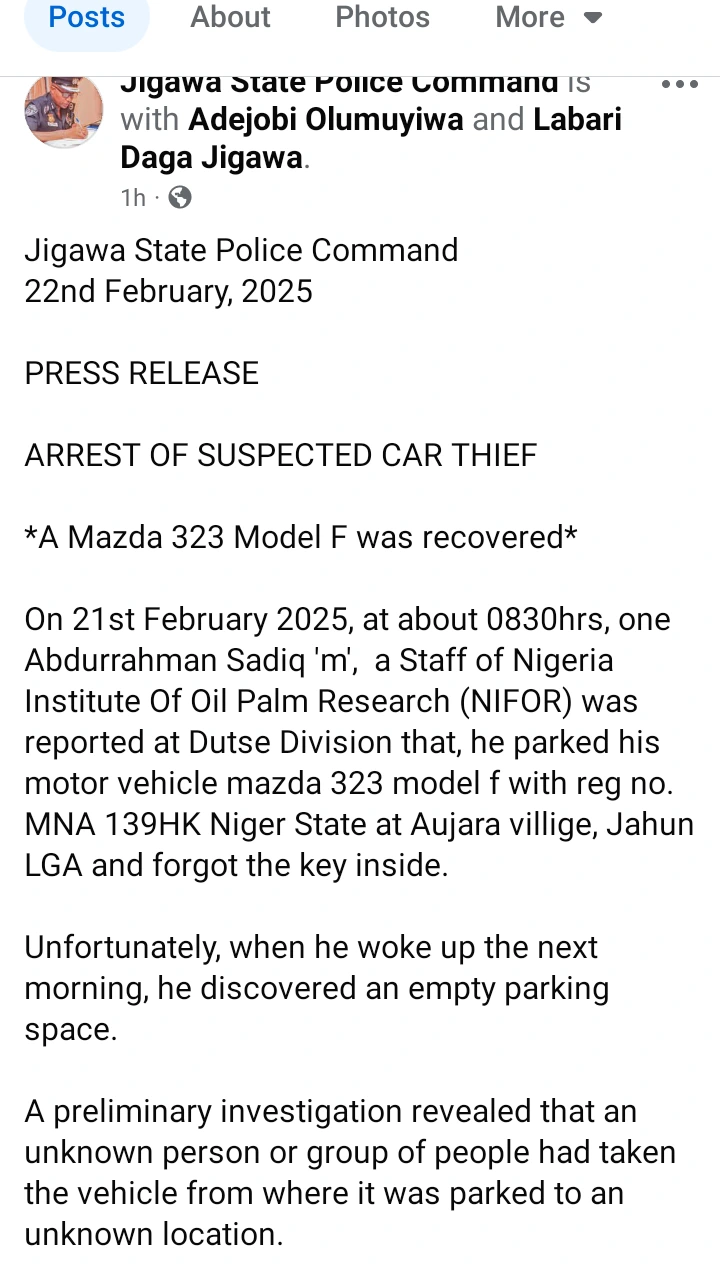Switch to the Posts tab
This screenshot has height=1265, width=720.
point(86,18)
